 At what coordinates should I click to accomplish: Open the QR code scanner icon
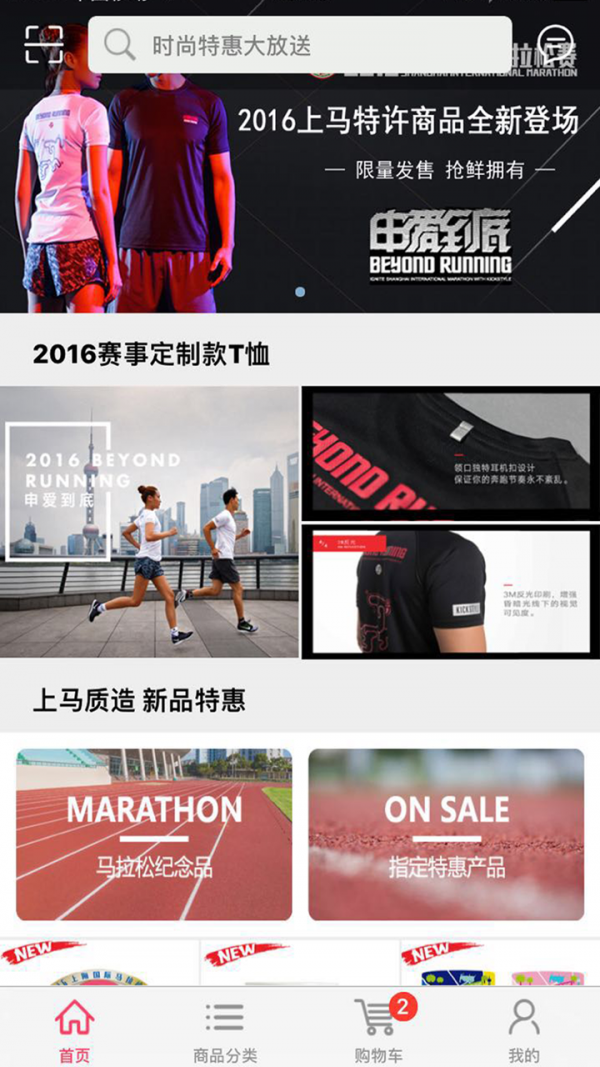[x=44, y=45]
